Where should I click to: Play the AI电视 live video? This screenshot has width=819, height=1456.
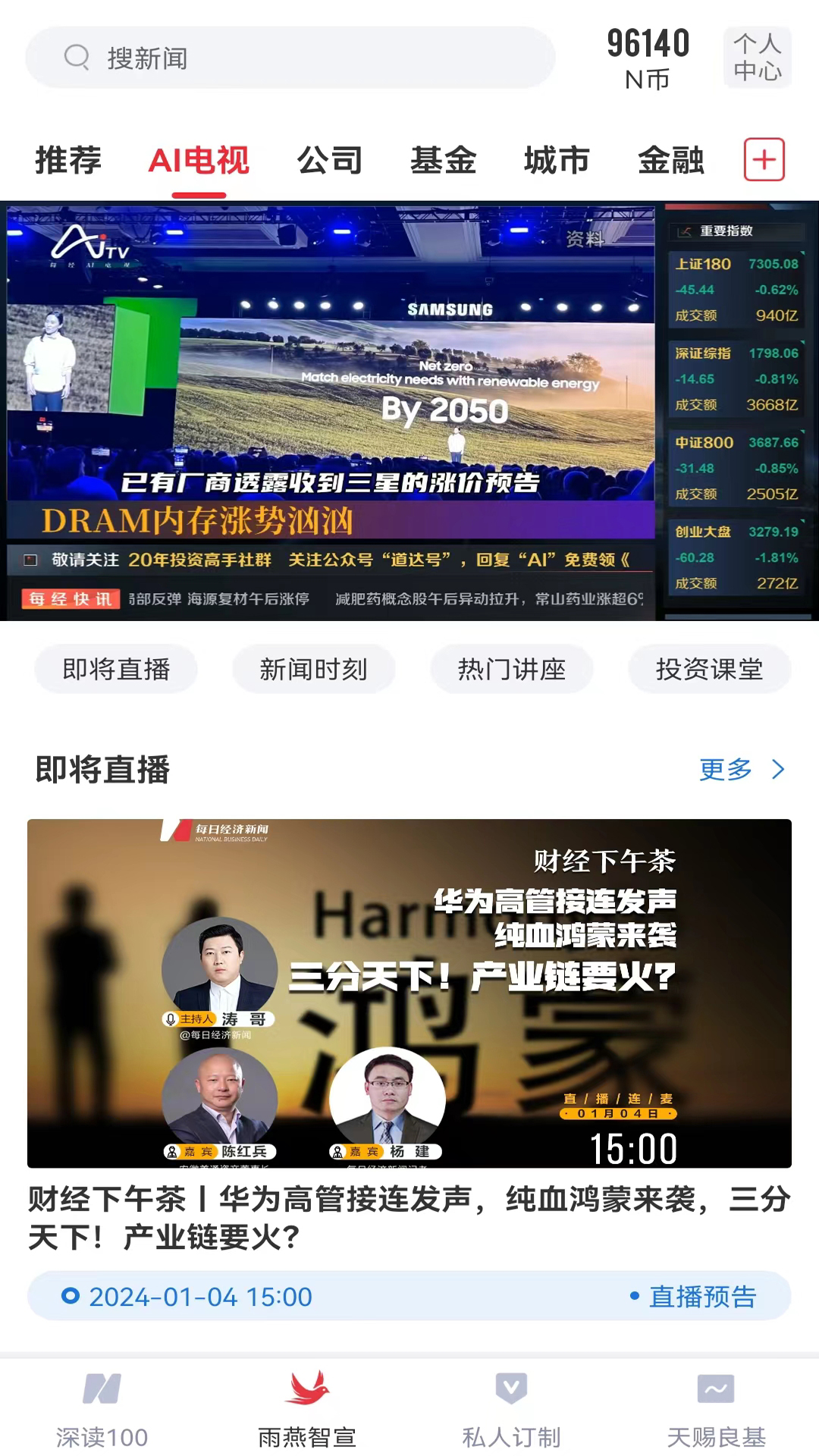tap(331, 409)
